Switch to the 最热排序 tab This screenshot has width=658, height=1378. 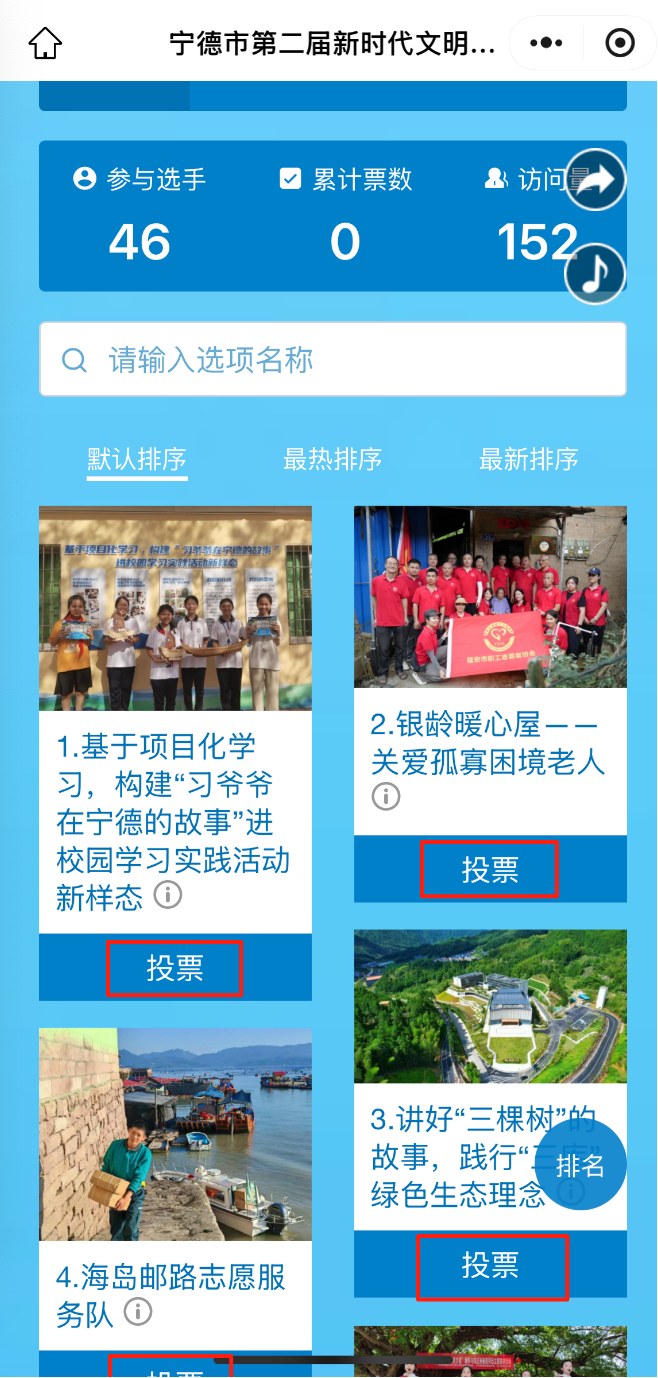(x=332, y=460)
